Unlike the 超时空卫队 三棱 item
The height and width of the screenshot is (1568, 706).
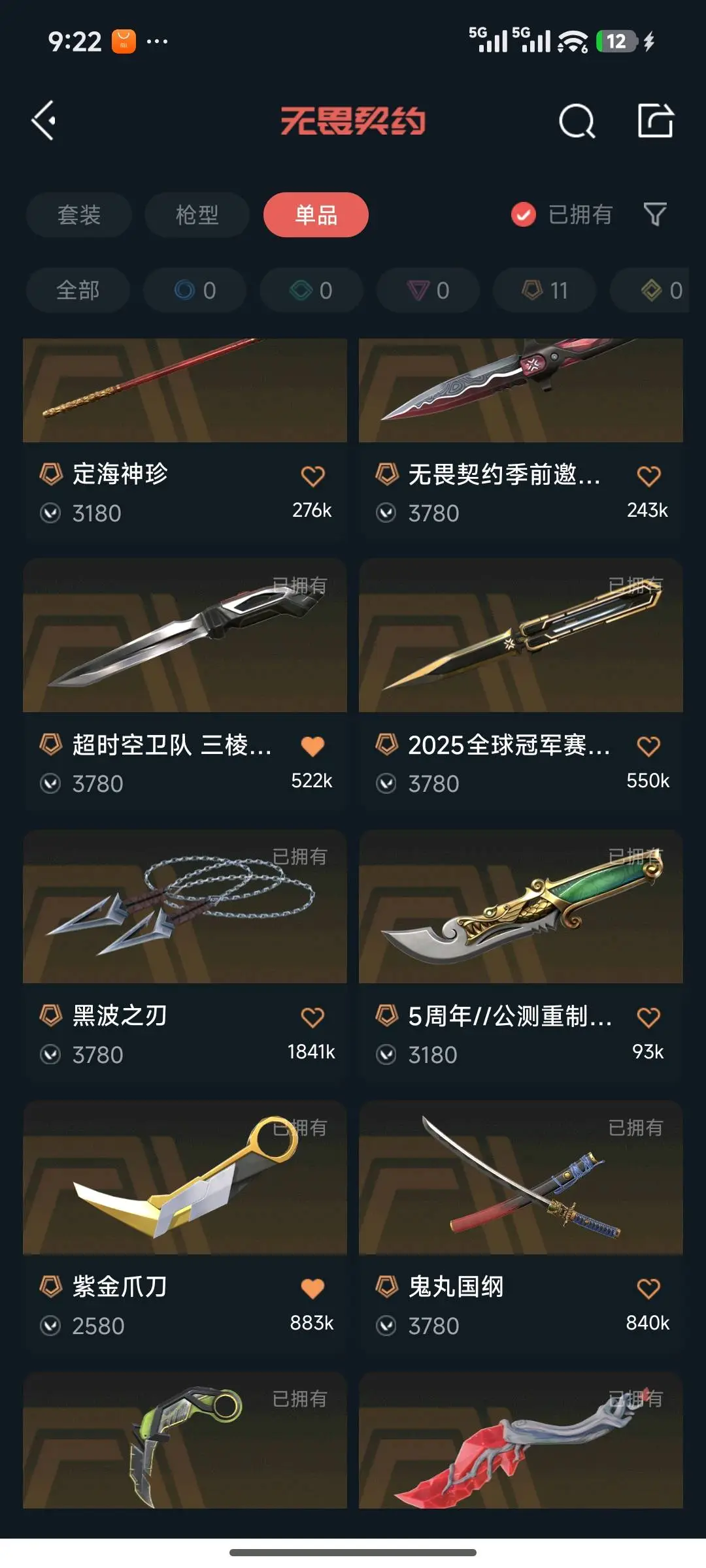pos(312,746)
